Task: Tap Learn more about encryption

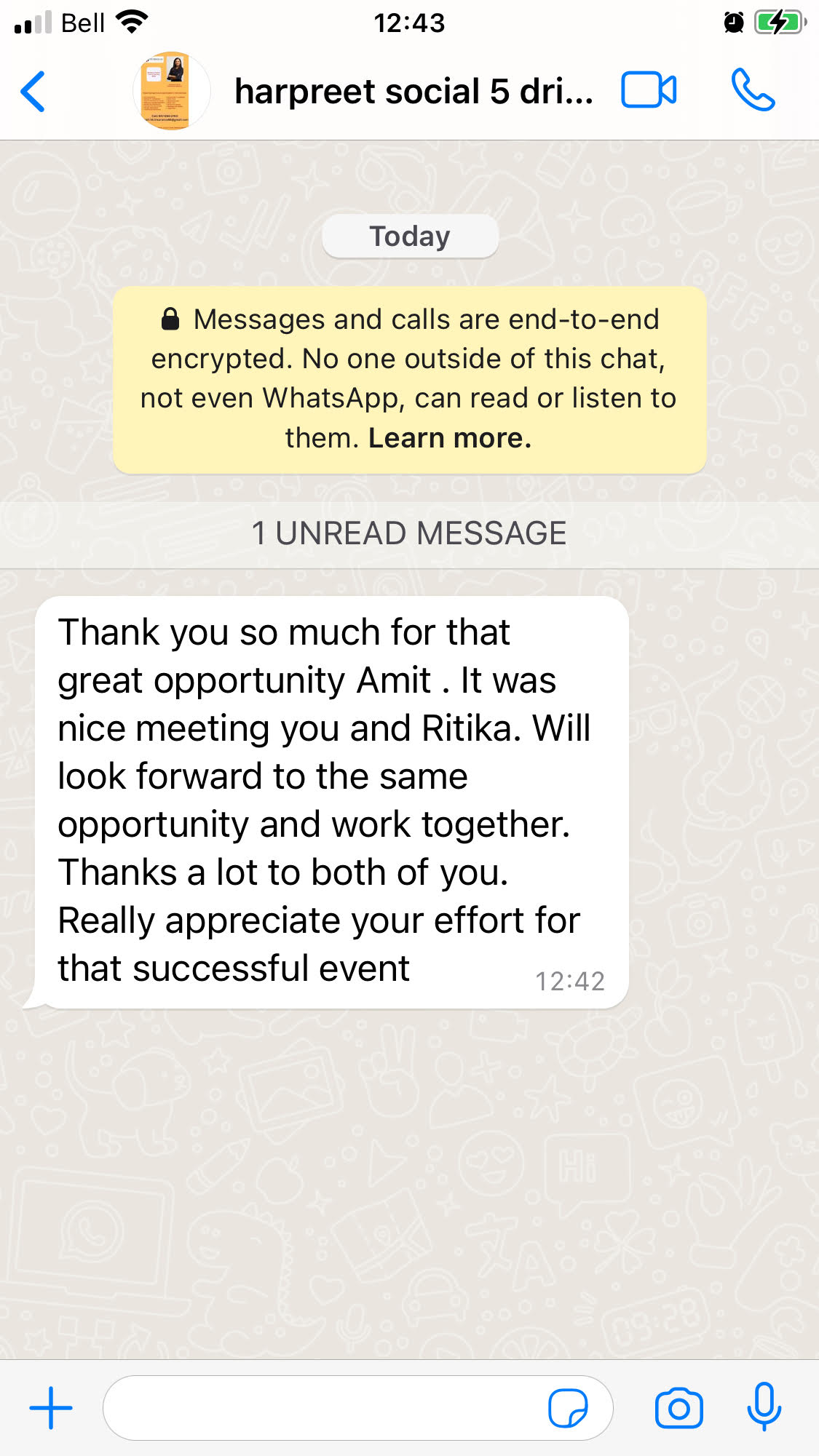Action: 450,438
